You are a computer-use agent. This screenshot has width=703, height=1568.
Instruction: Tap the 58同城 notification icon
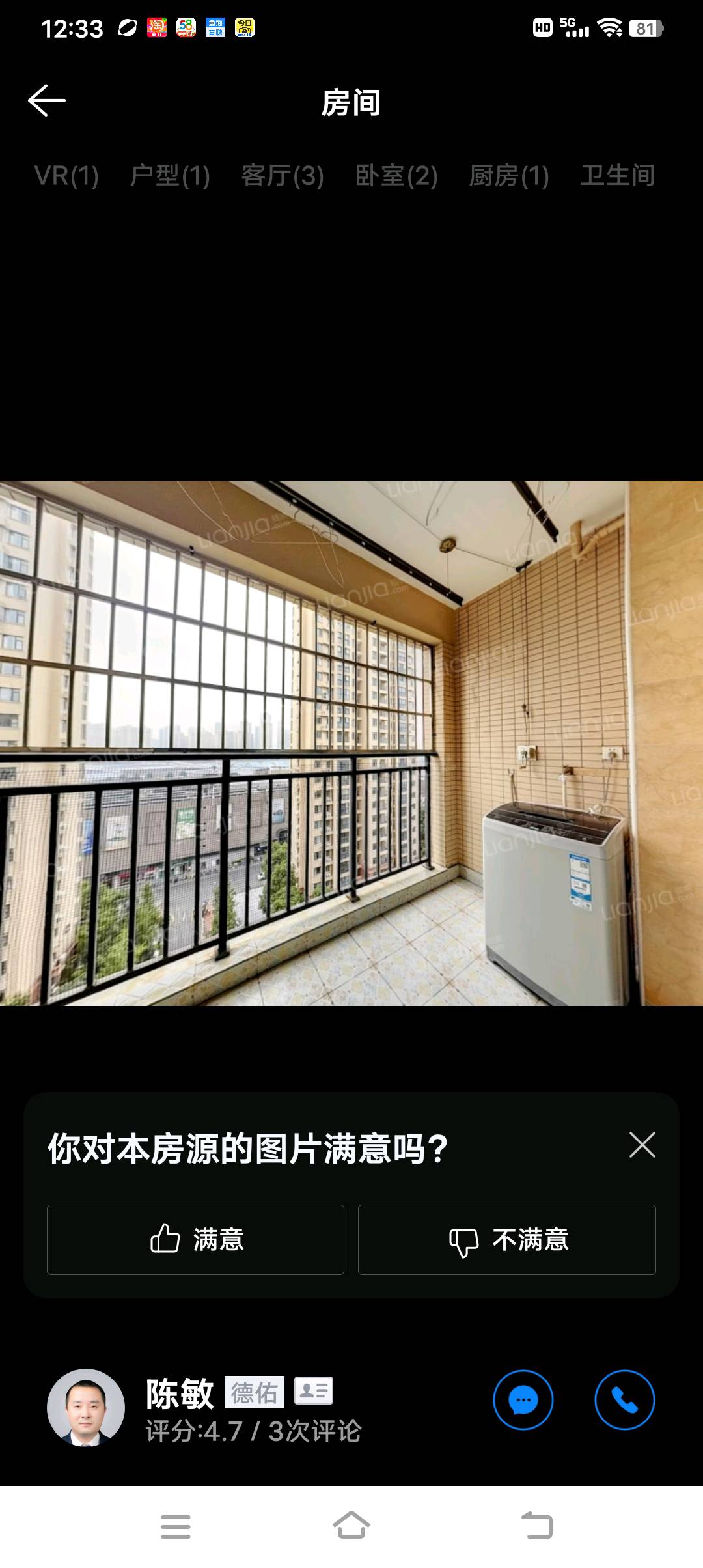(186, 28)
